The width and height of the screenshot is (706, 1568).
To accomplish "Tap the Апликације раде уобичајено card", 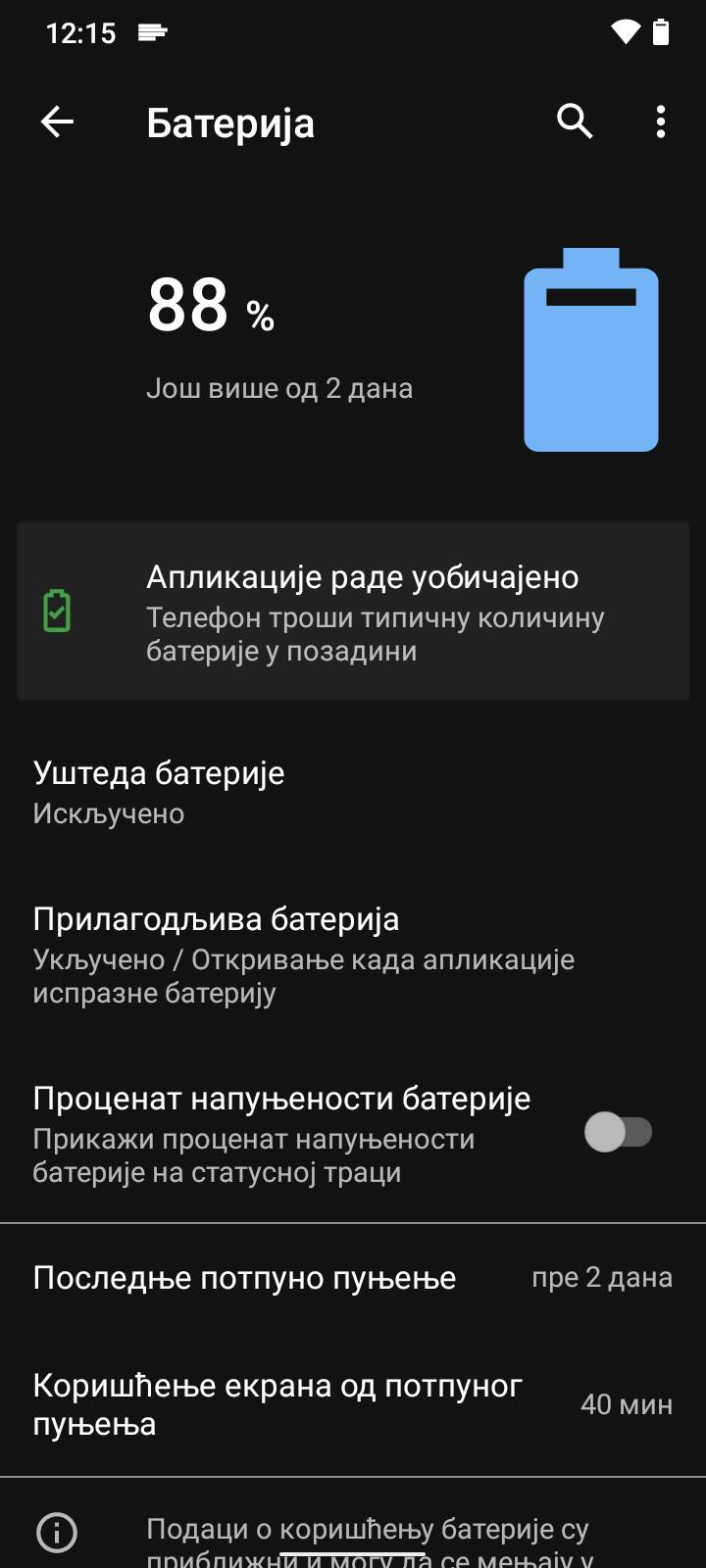I will click(x=353, y=611).
